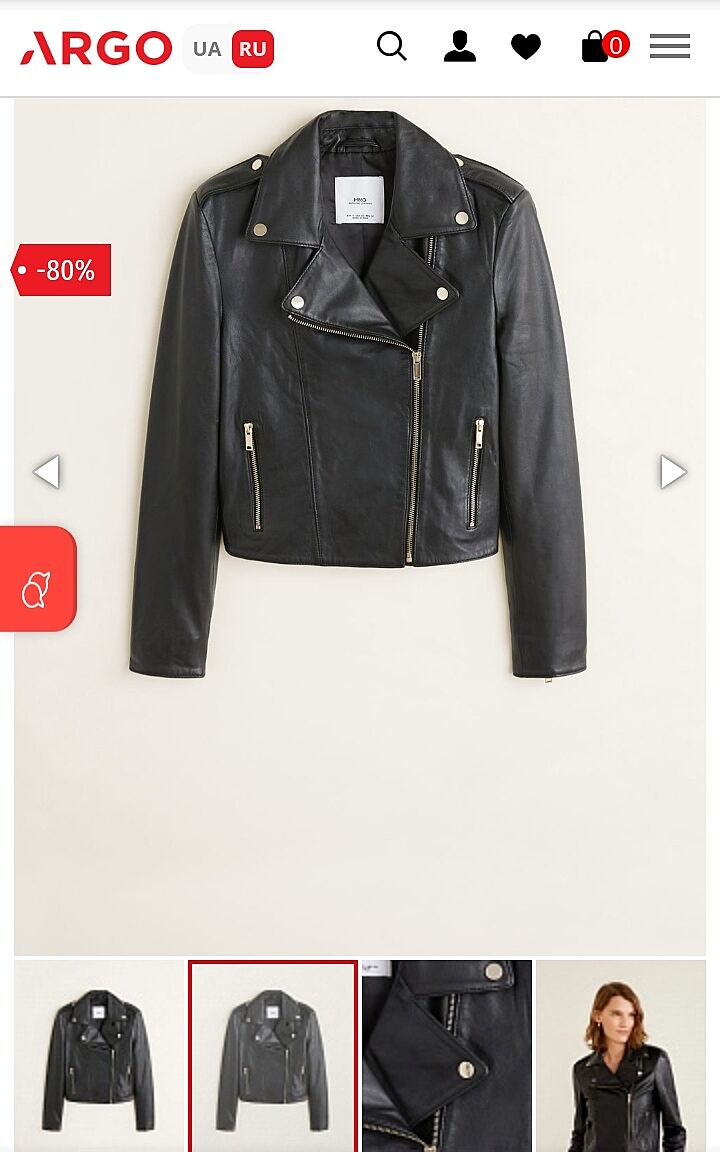
Task: Select the first jacket thumbnail
Action: click(99, 1055)
